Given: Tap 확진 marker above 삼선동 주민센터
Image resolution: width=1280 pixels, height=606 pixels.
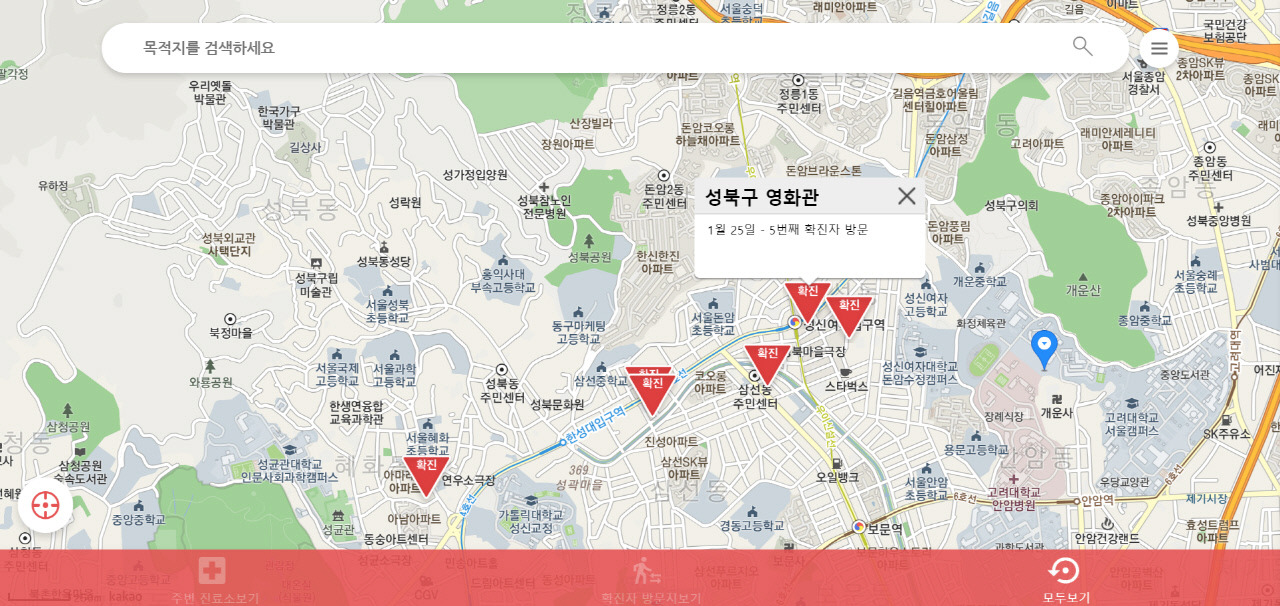Looking at the screenshot, I should coord(768,363).
